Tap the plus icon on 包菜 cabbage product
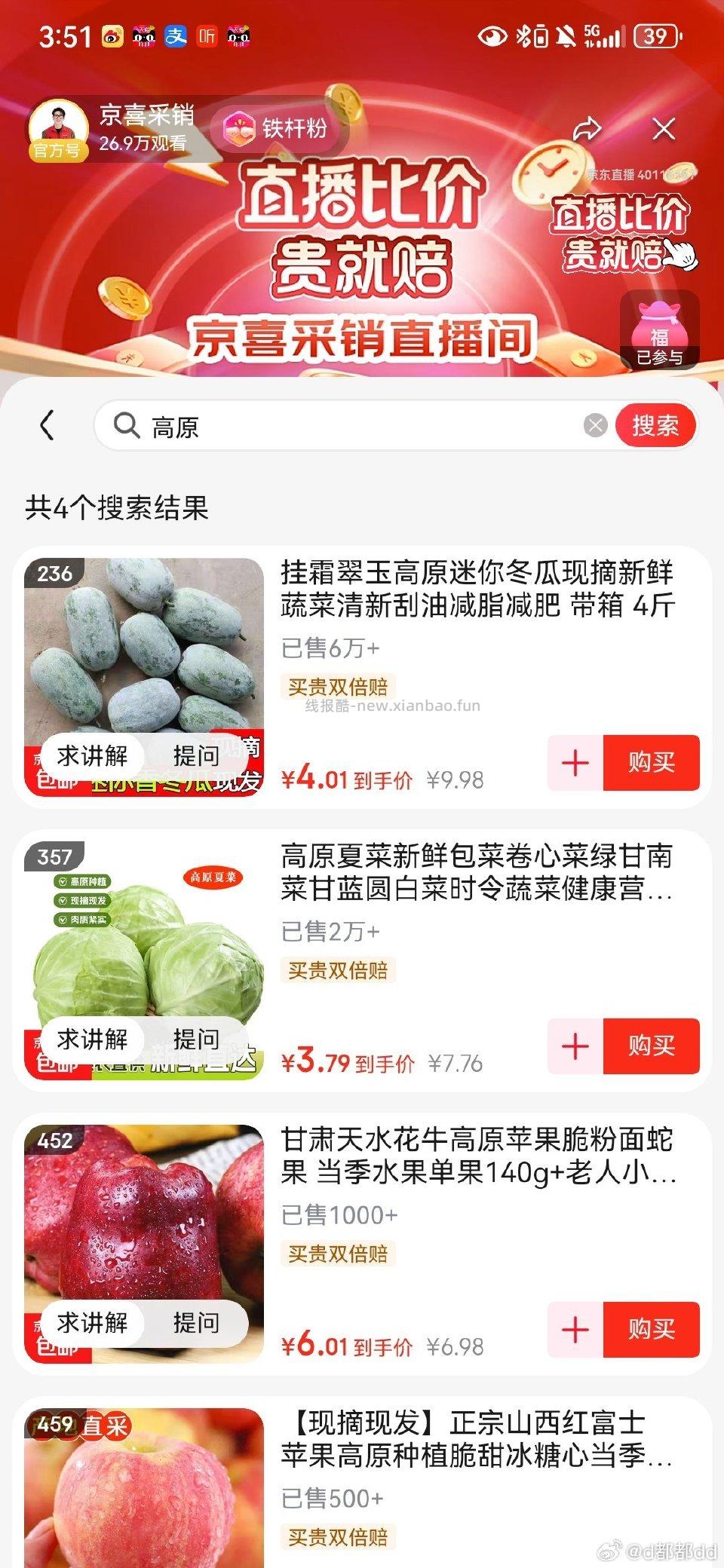The width and height of the screenshot is (724, 1568). [x=575, y=1046]
